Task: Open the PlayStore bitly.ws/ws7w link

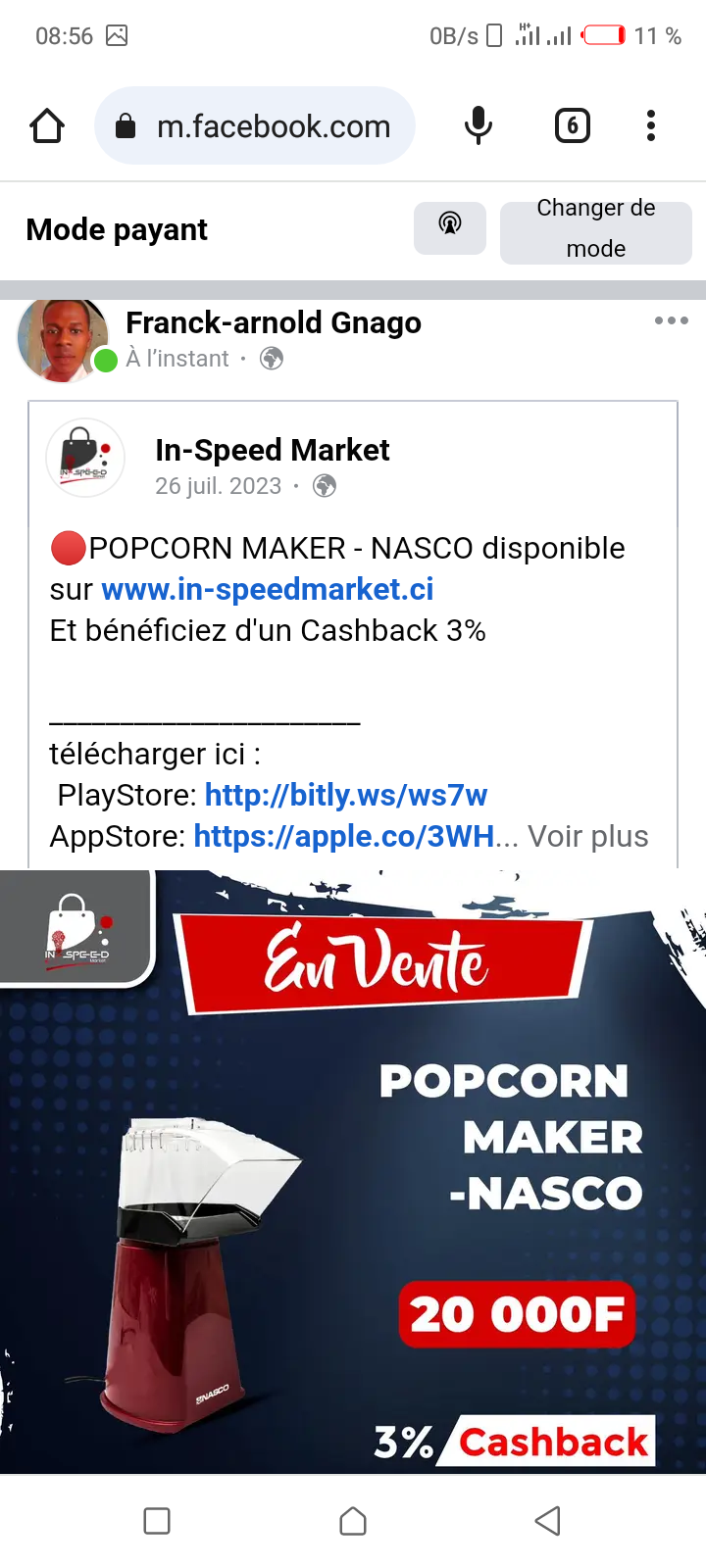Action: coord(345,795)
